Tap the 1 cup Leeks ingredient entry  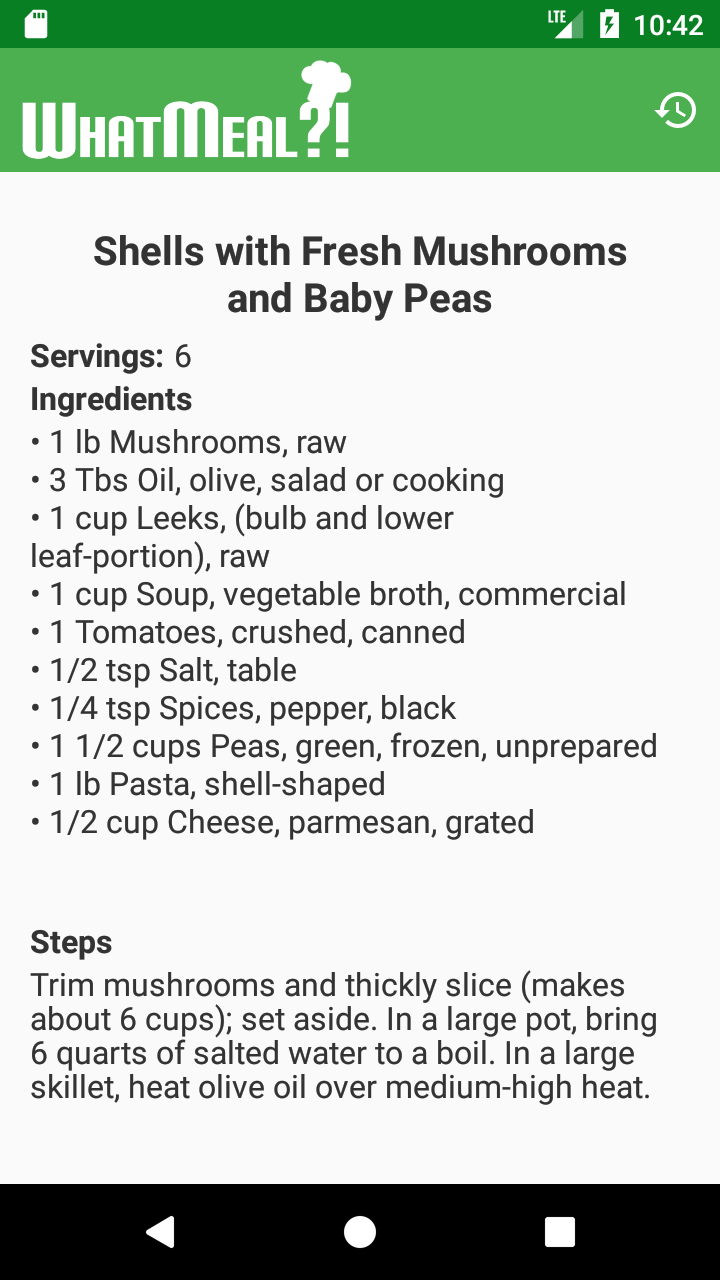coord(242,518)
